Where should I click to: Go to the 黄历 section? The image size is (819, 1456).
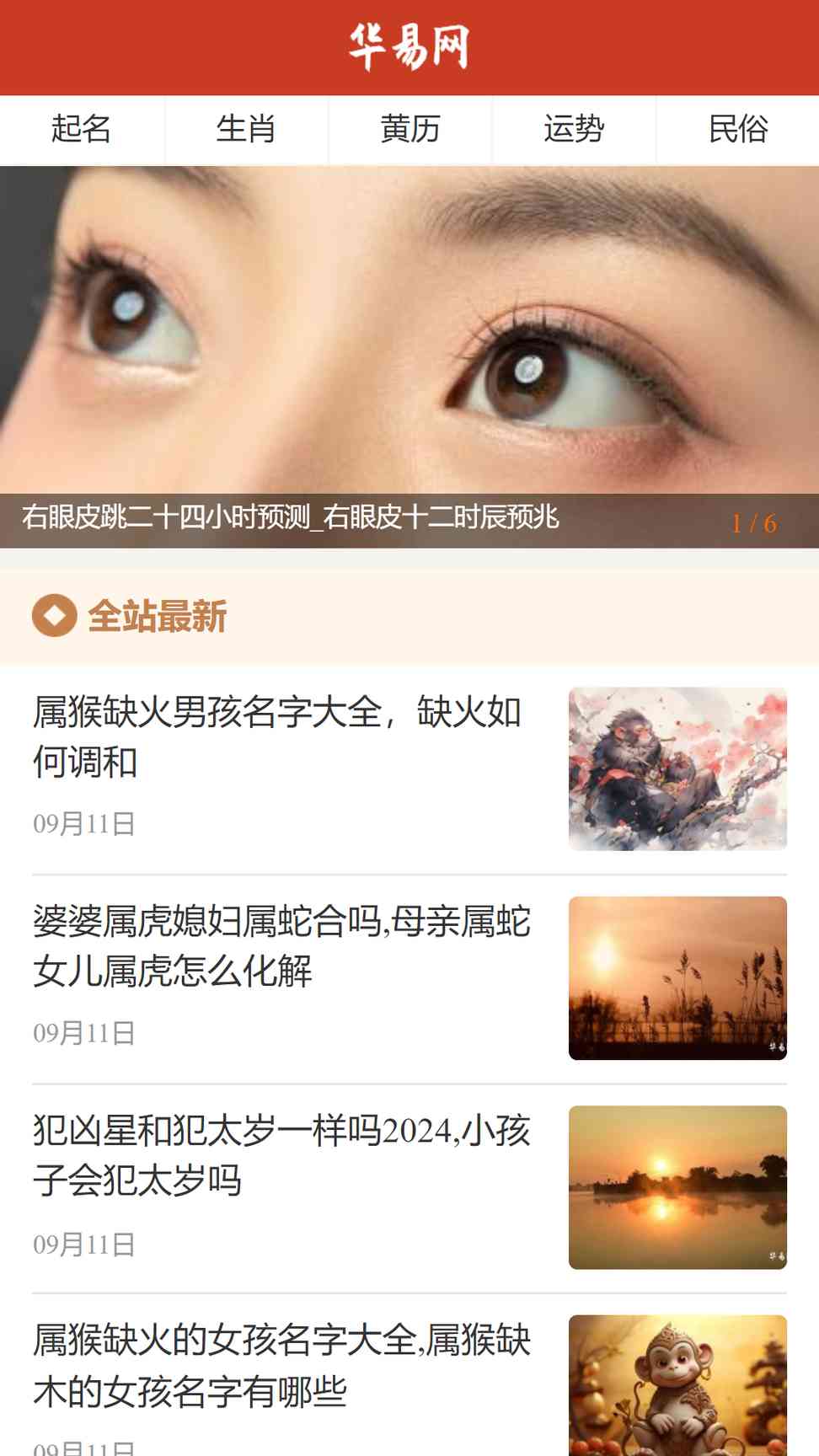click(410, 130)
